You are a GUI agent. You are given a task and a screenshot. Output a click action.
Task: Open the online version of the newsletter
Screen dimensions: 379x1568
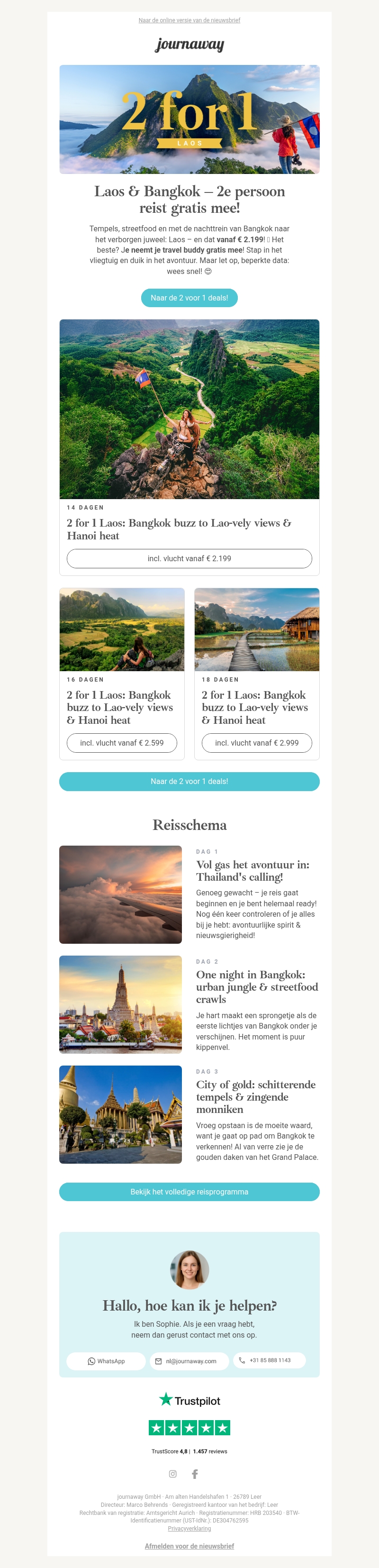189,20
